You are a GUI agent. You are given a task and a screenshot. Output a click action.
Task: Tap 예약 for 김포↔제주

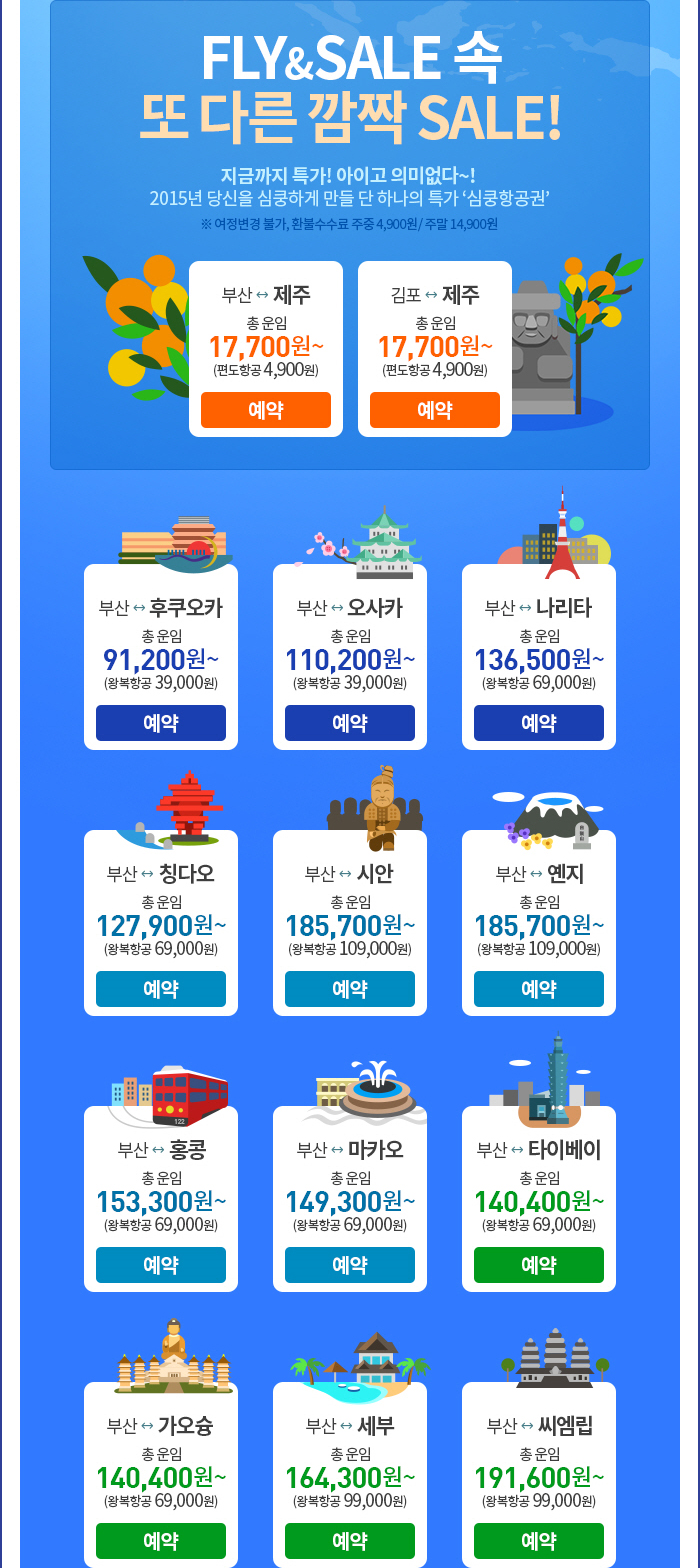[x=435, y=410]
